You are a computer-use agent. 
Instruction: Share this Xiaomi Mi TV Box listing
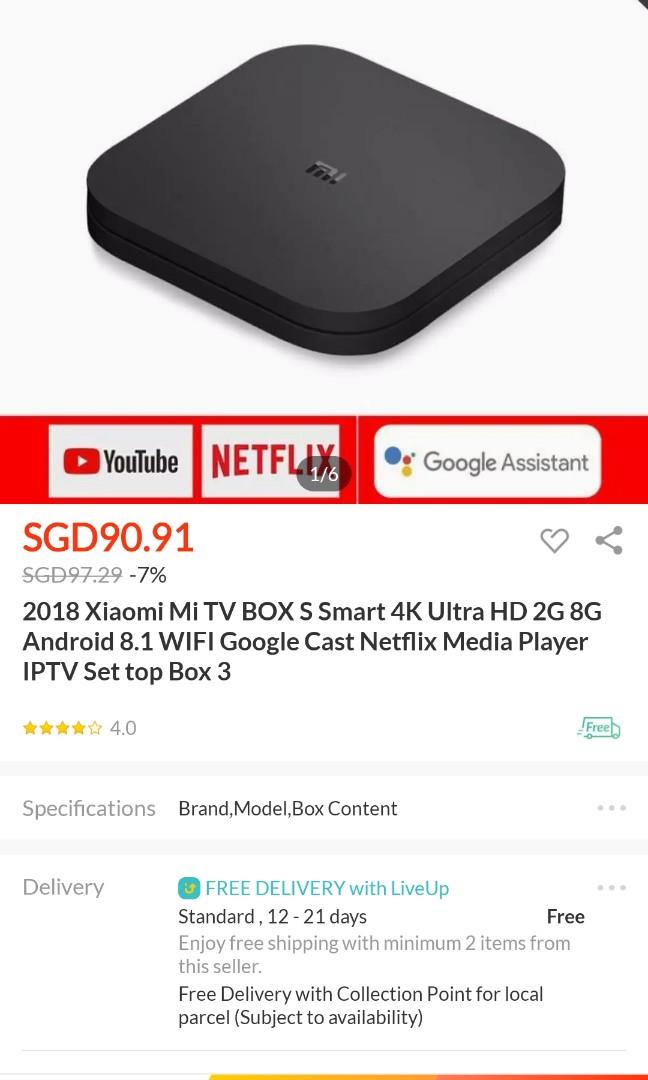[609, 540]
